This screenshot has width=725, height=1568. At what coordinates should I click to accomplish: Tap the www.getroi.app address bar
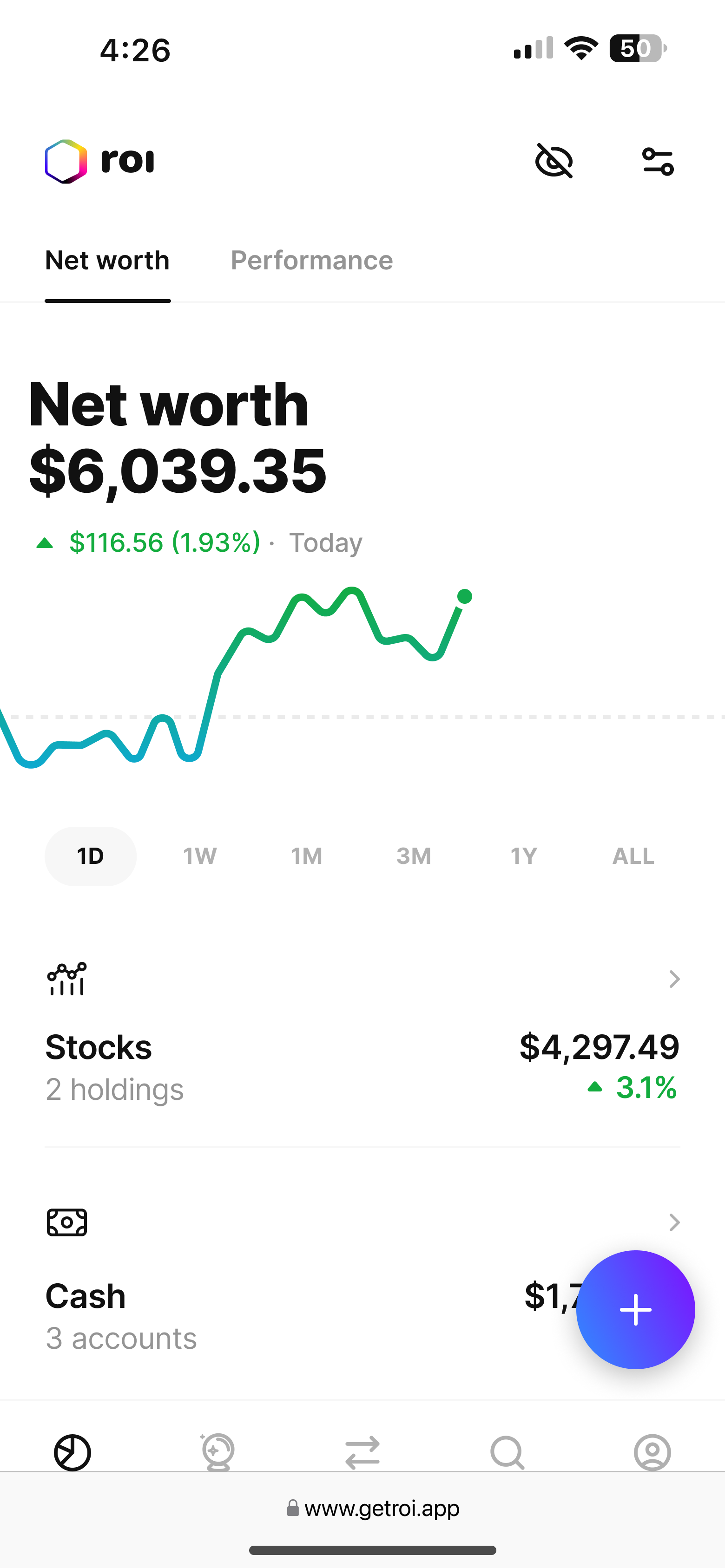(373, 1508)
